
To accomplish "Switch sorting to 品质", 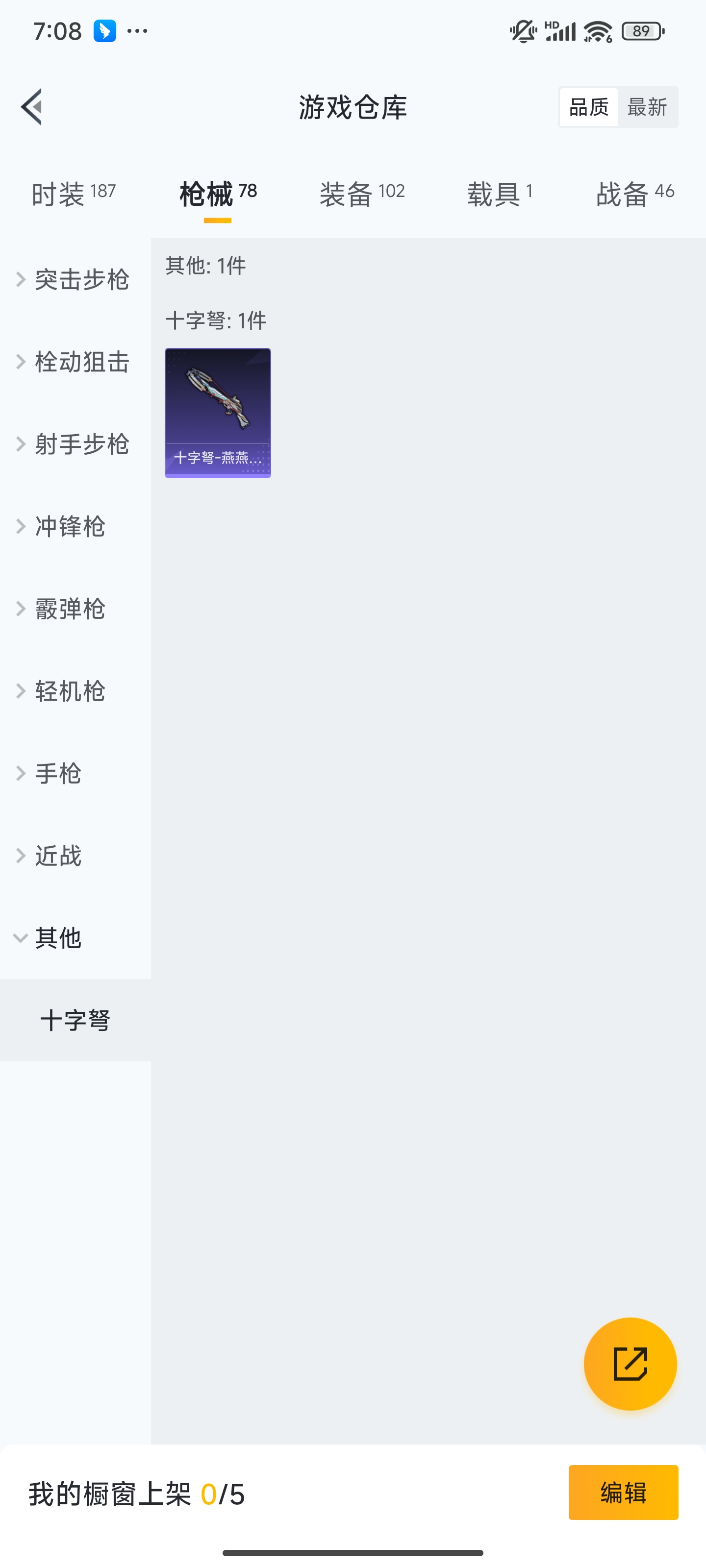I will (x=587, y=106).
